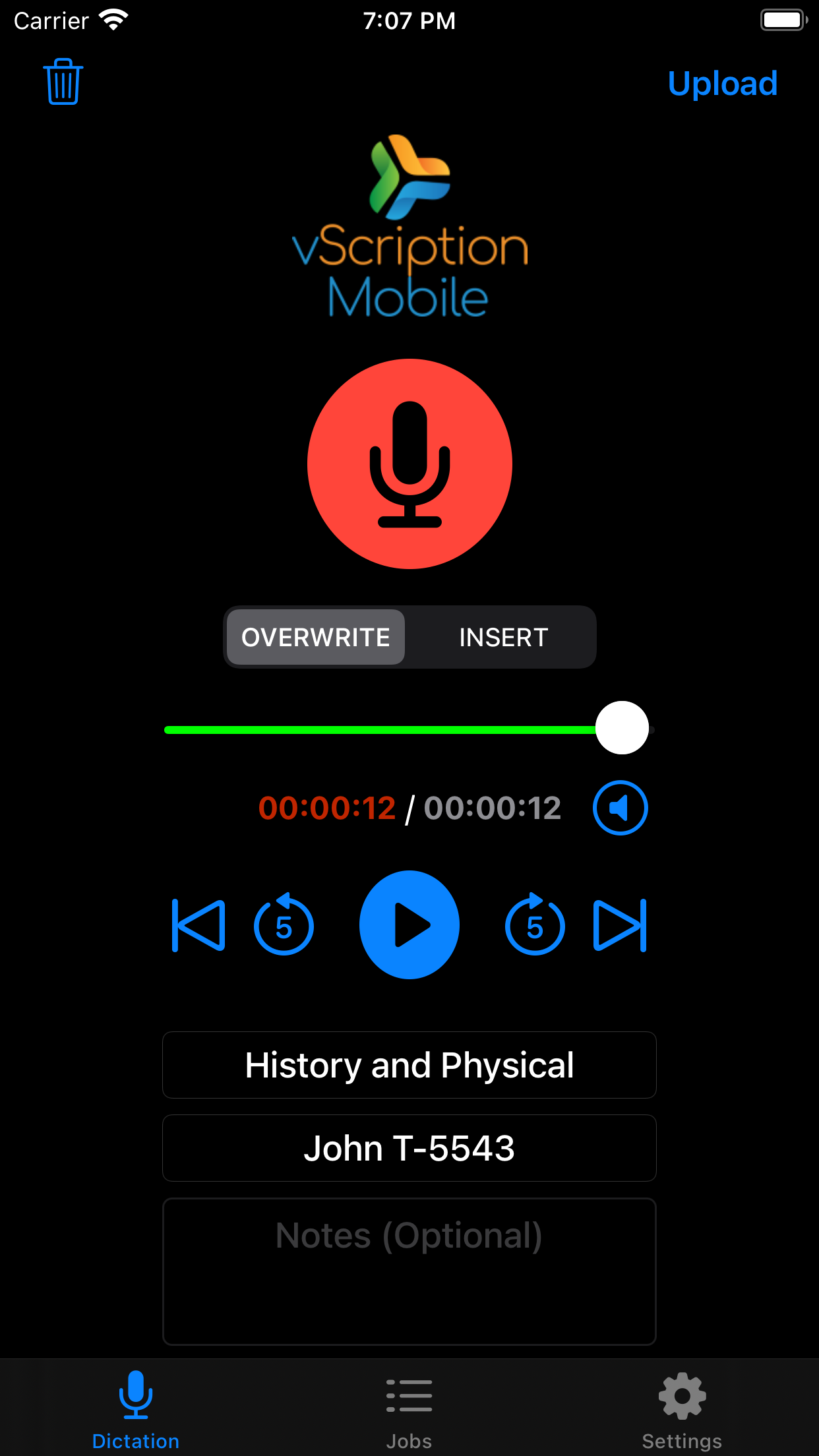
Task: Edit the John T-5543 field
Action: (409, 1148)
